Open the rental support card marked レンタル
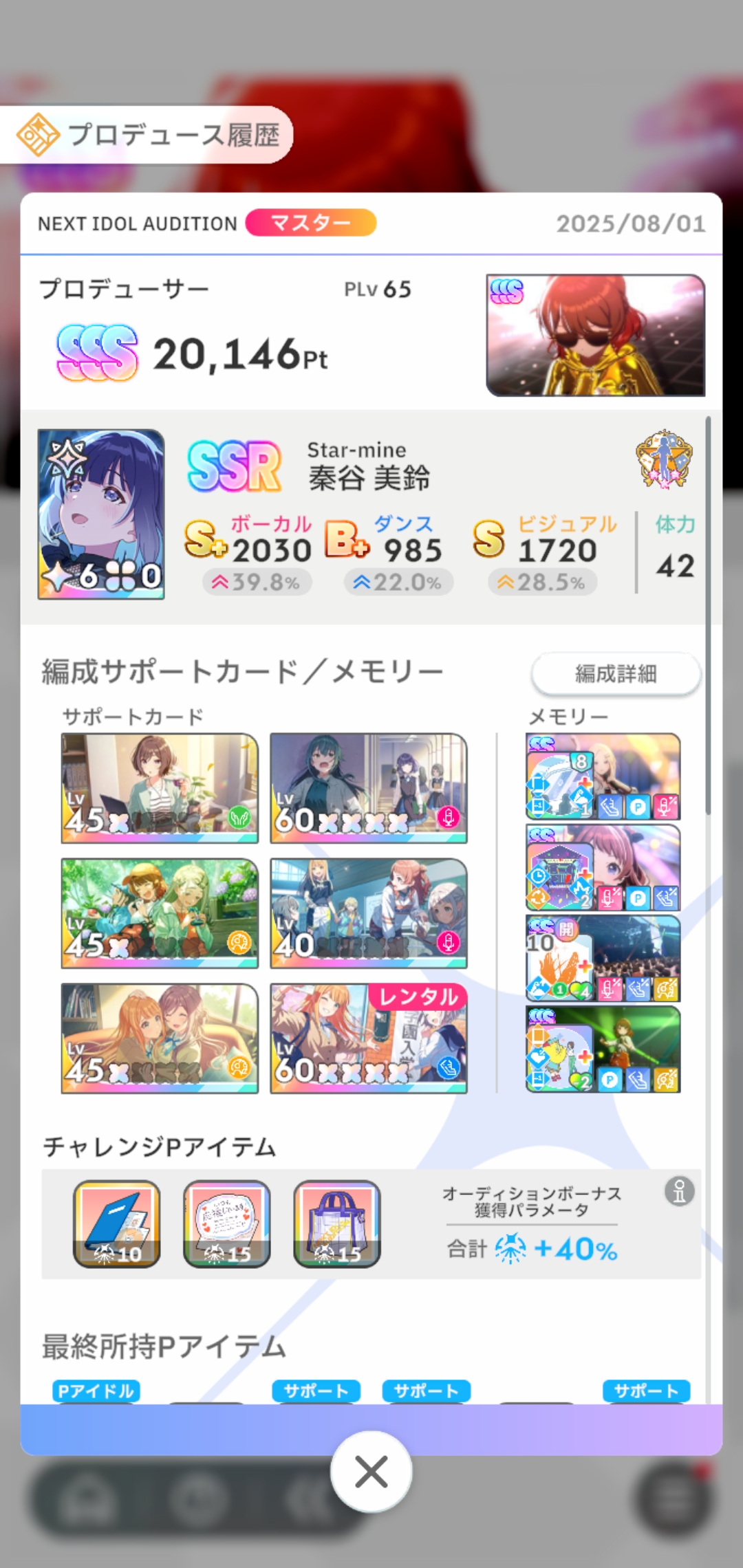 pyautogui.click(x=369, y=1038)
